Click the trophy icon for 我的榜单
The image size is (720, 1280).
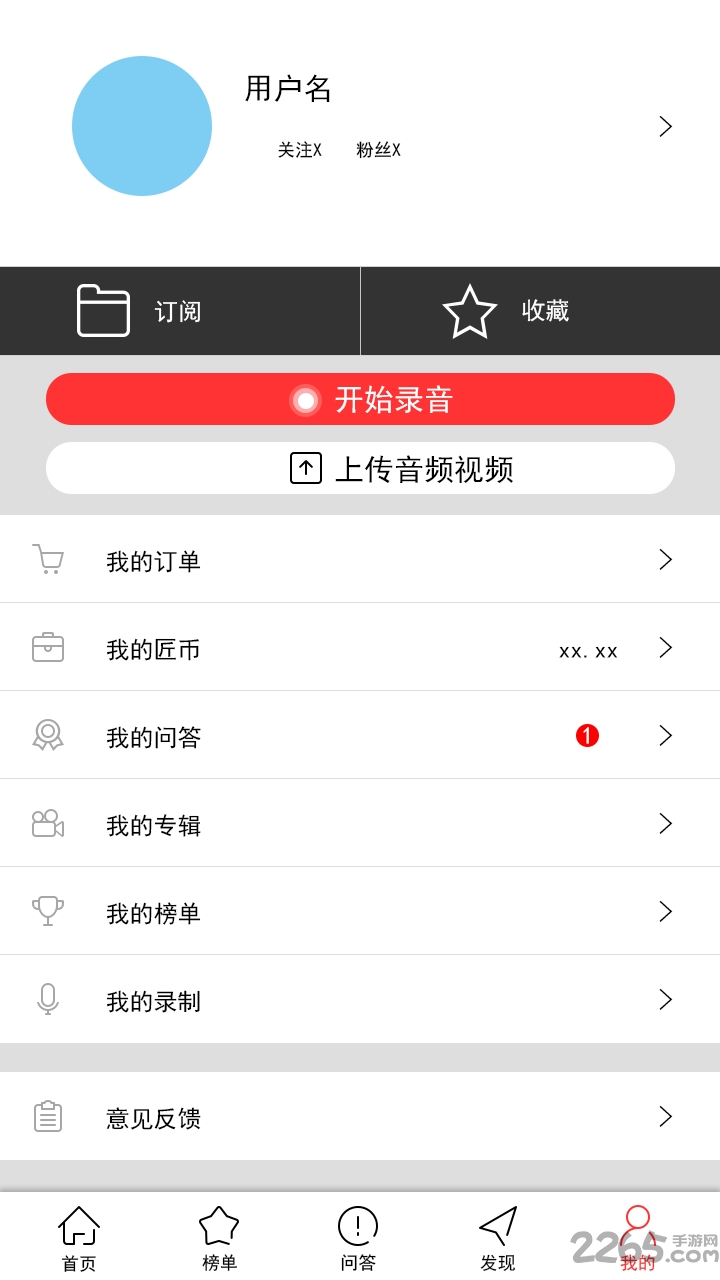(x=47, y=911)
